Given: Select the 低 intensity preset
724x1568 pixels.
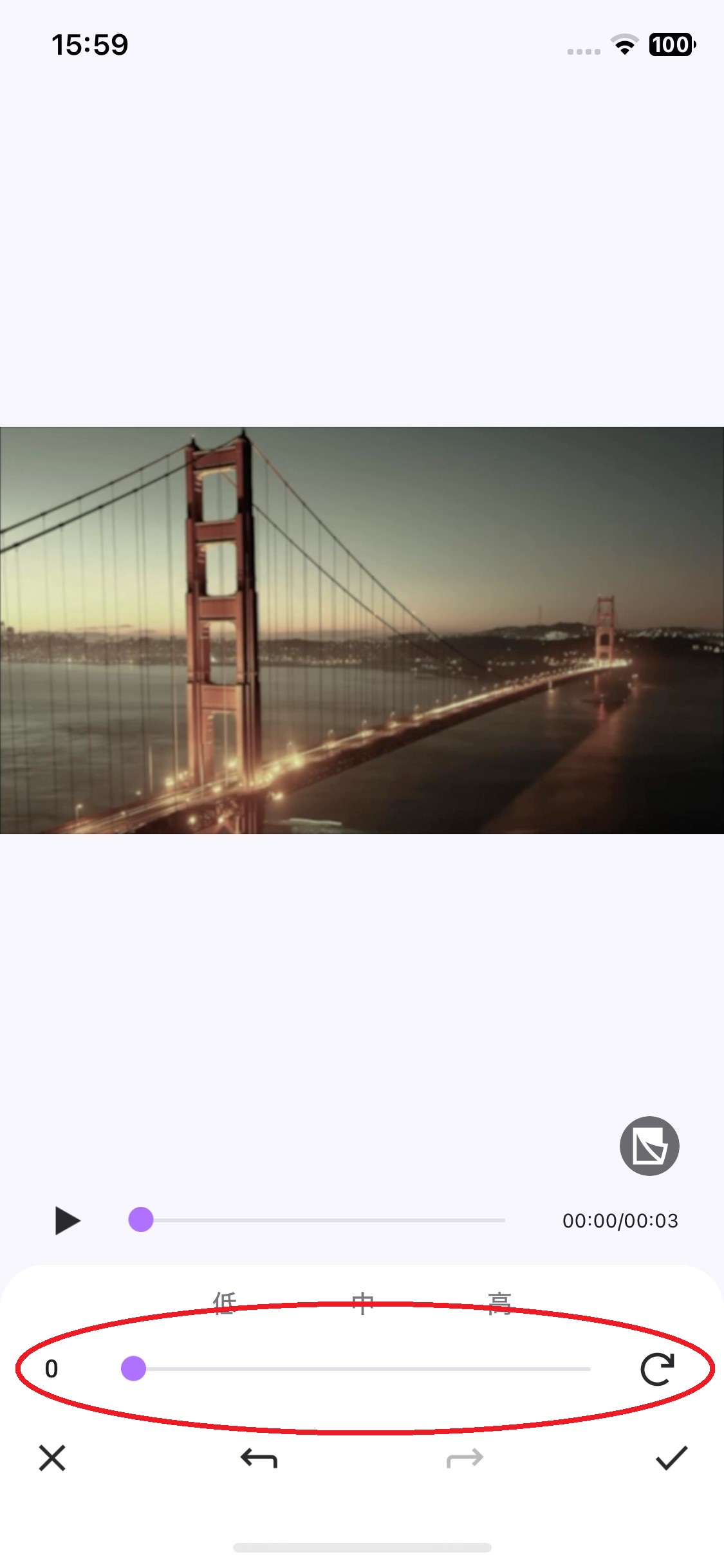Looking at the screenshot, I should pyautogui.click(x=225, y=1303).
